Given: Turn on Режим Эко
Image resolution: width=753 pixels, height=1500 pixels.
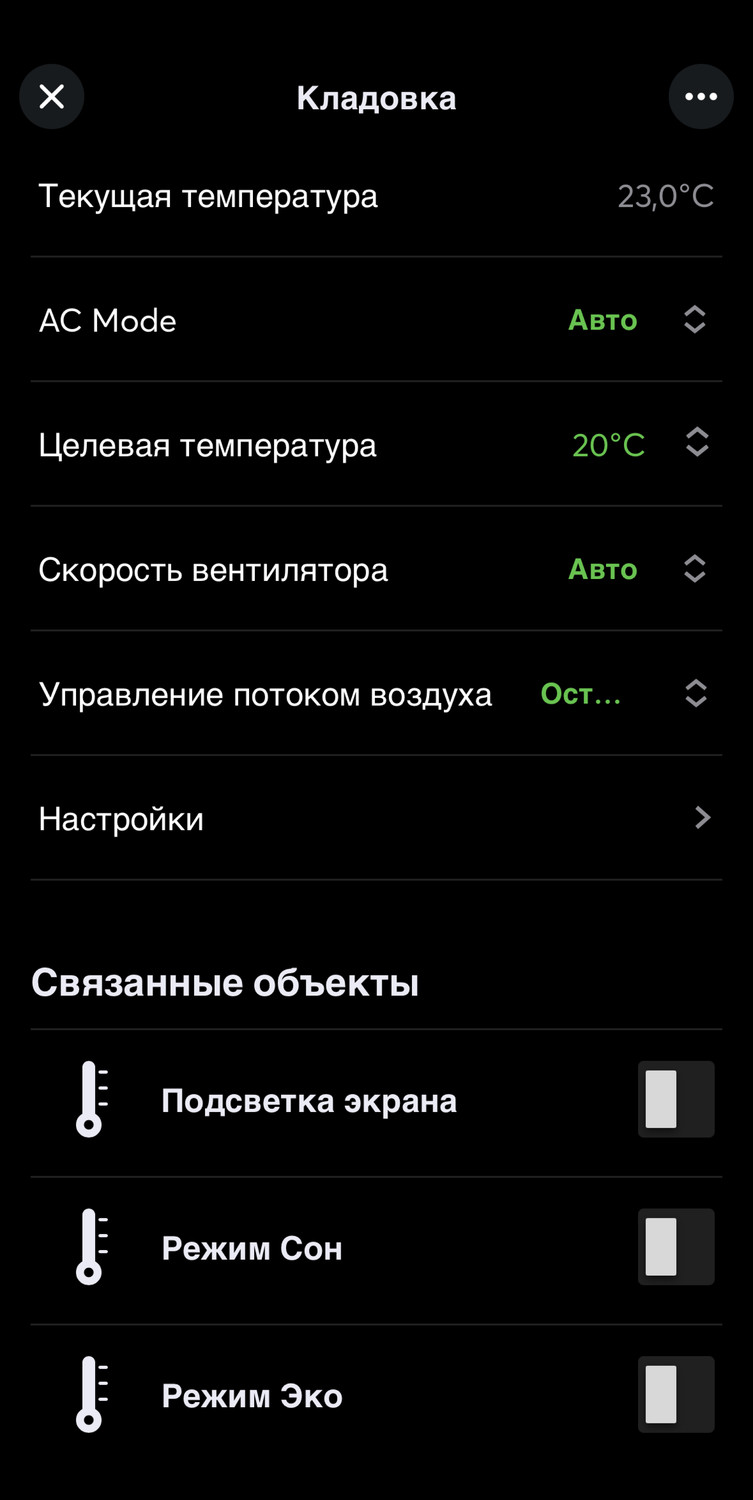Looking at the screenshot, I should [x=676, y=1395].
